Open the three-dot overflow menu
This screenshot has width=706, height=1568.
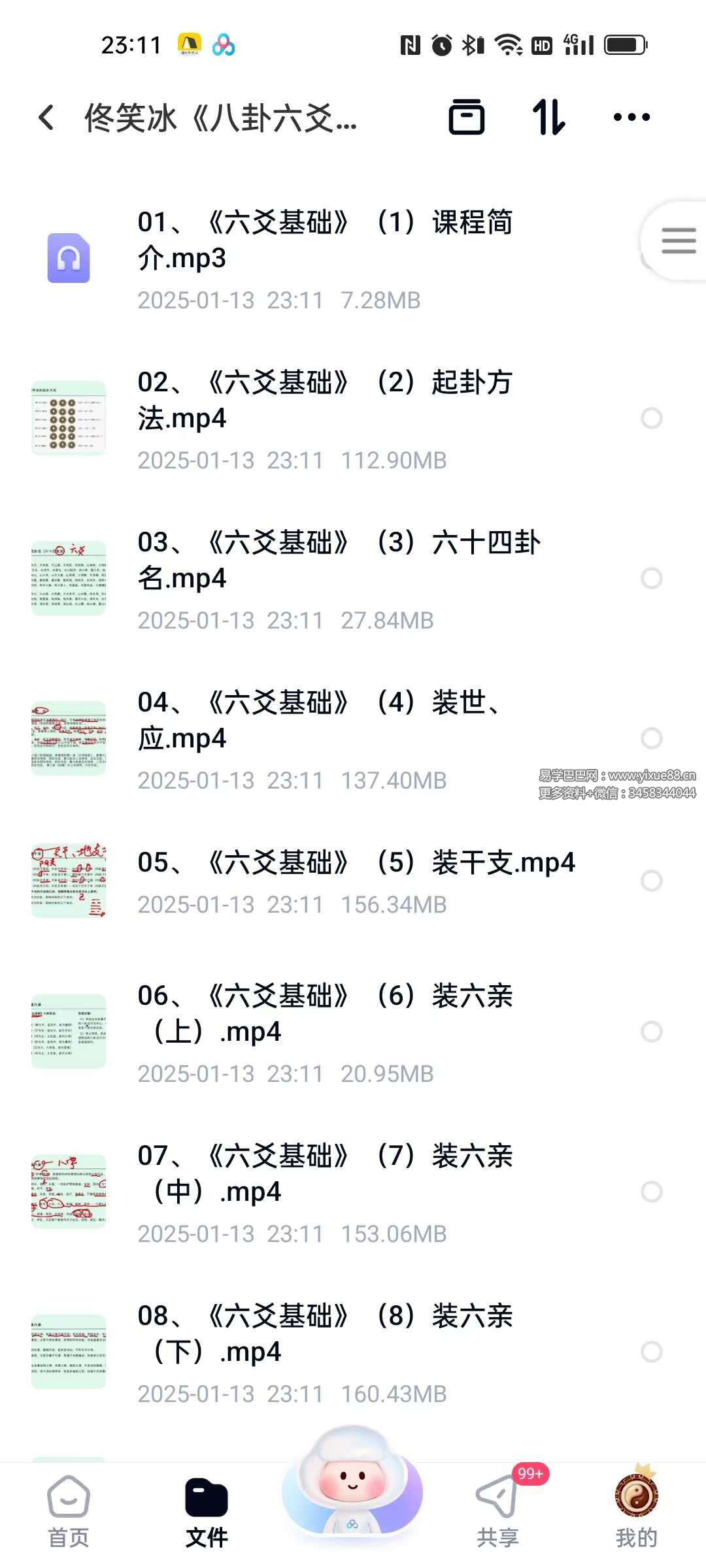(x=631, y=118)
